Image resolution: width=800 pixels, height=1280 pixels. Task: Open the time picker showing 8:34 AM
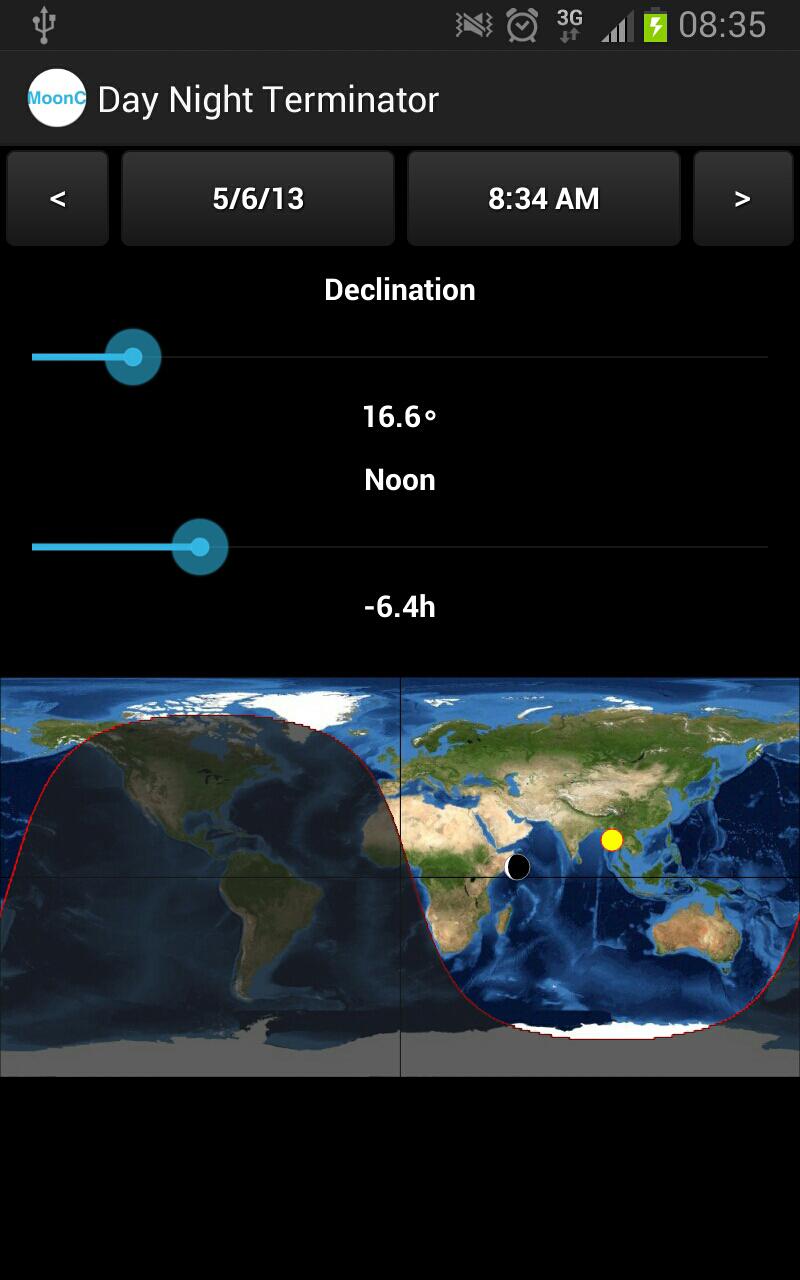click(543, 198)
